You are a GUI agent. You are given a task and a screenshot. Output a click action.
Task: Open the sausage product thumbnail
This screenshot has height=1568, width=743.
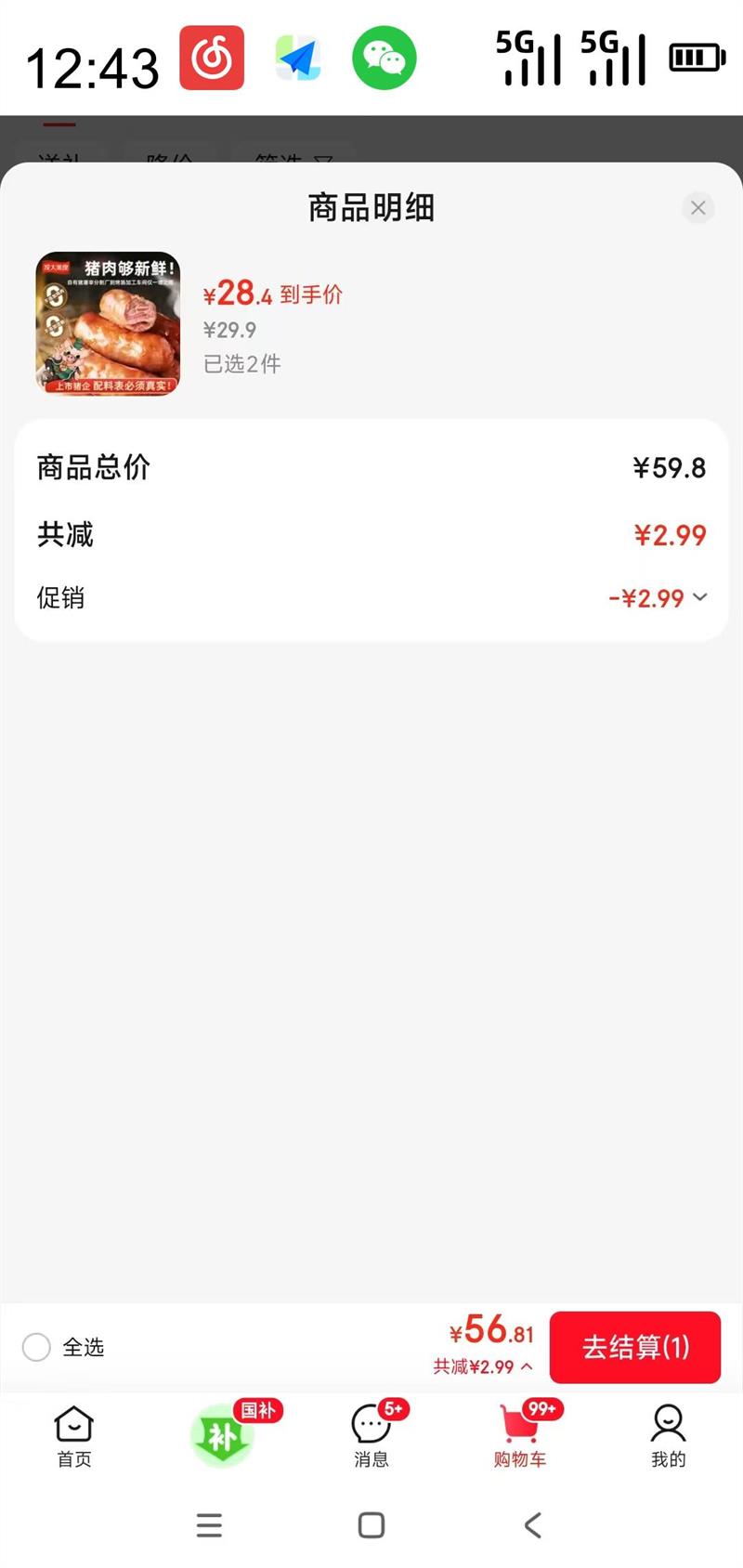(108, 323)
